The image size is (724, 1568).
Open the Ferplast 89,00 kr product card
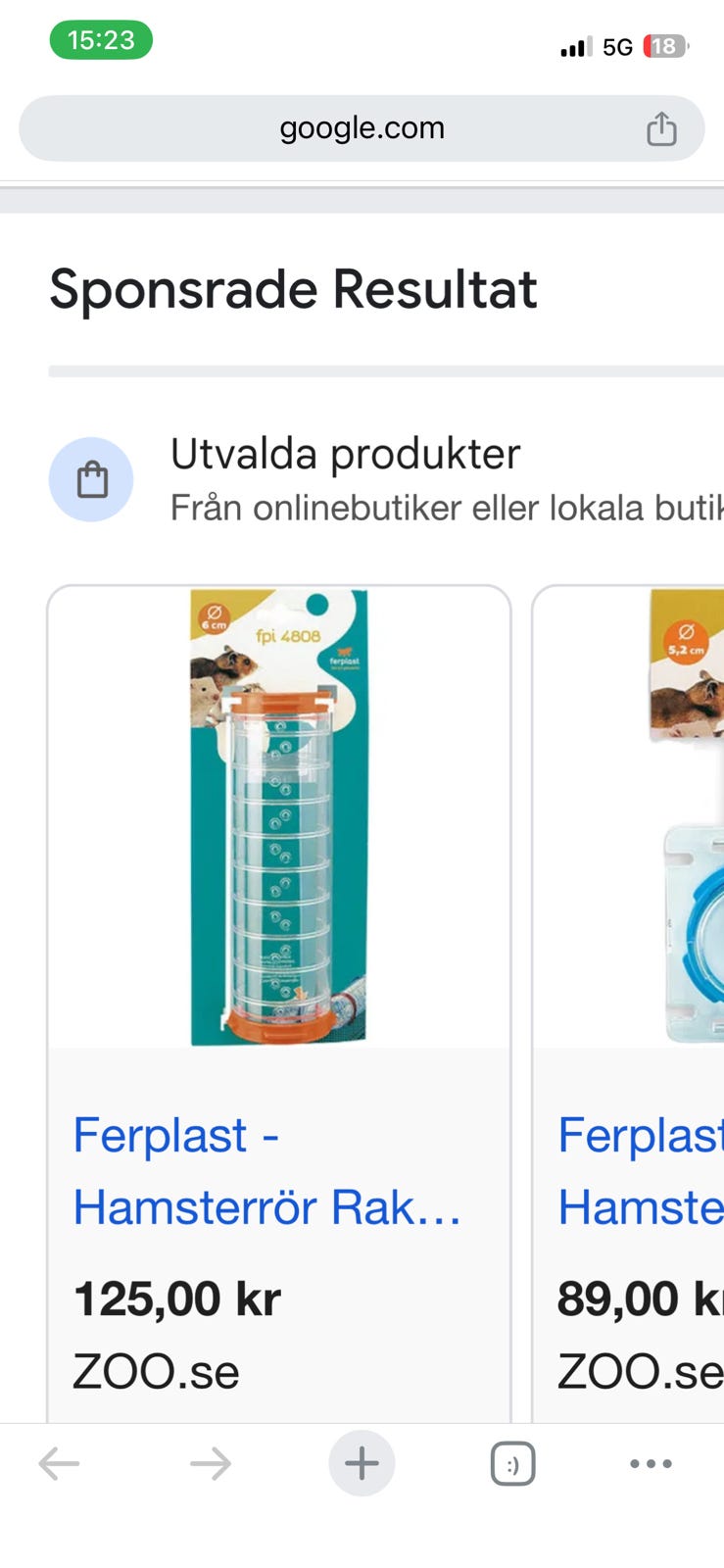pos(628,1004)
